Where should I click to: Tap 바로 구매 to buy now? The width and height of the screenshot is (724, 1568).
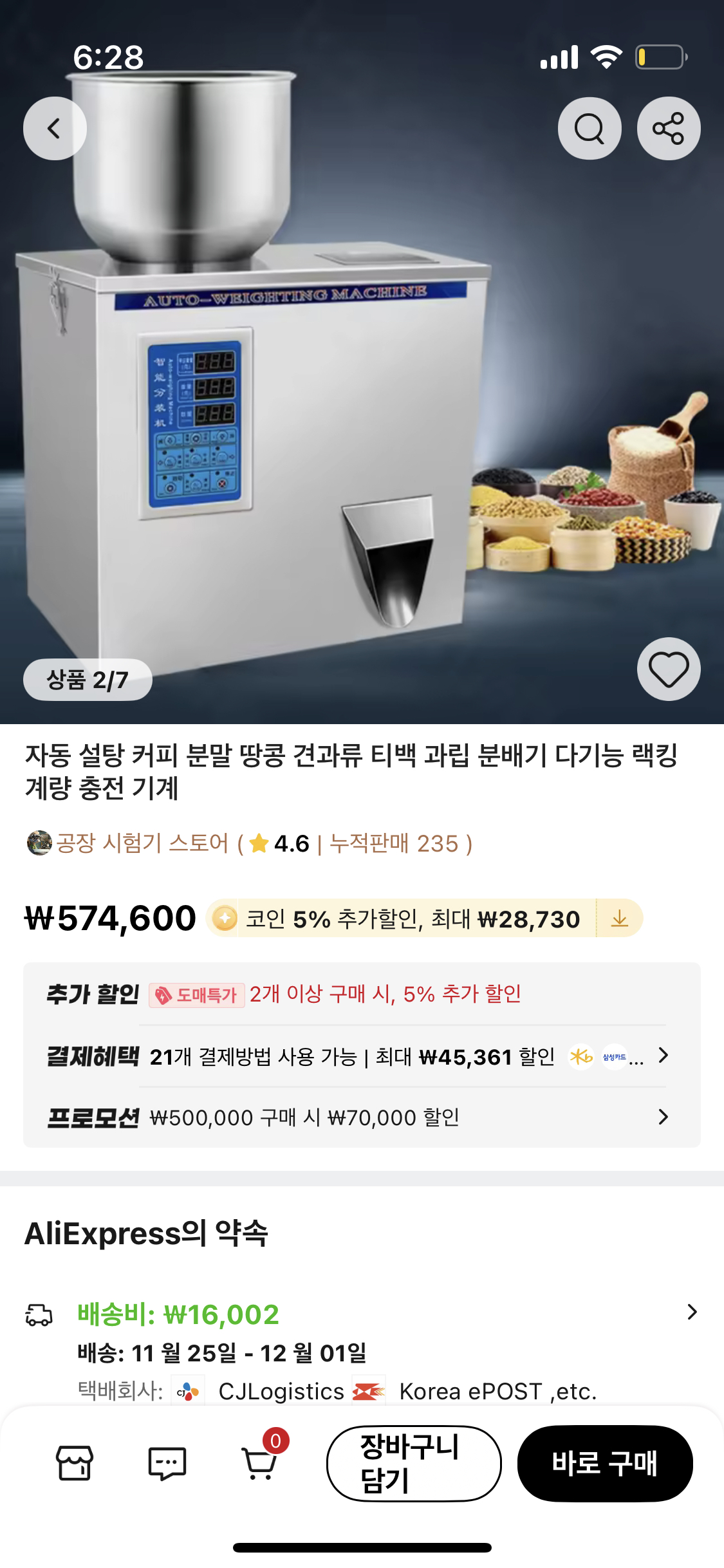pyautogui.click(x=606, y=1464)
